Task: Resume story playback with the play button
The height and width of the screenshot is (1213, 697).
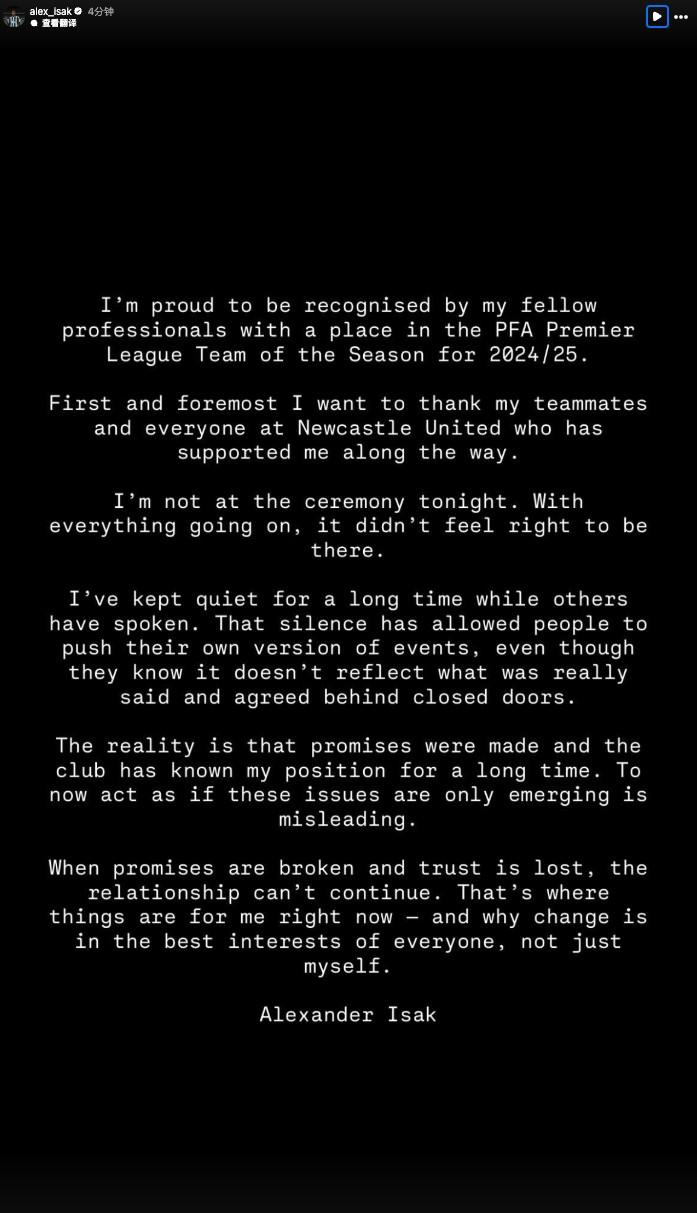Action: 656,16
